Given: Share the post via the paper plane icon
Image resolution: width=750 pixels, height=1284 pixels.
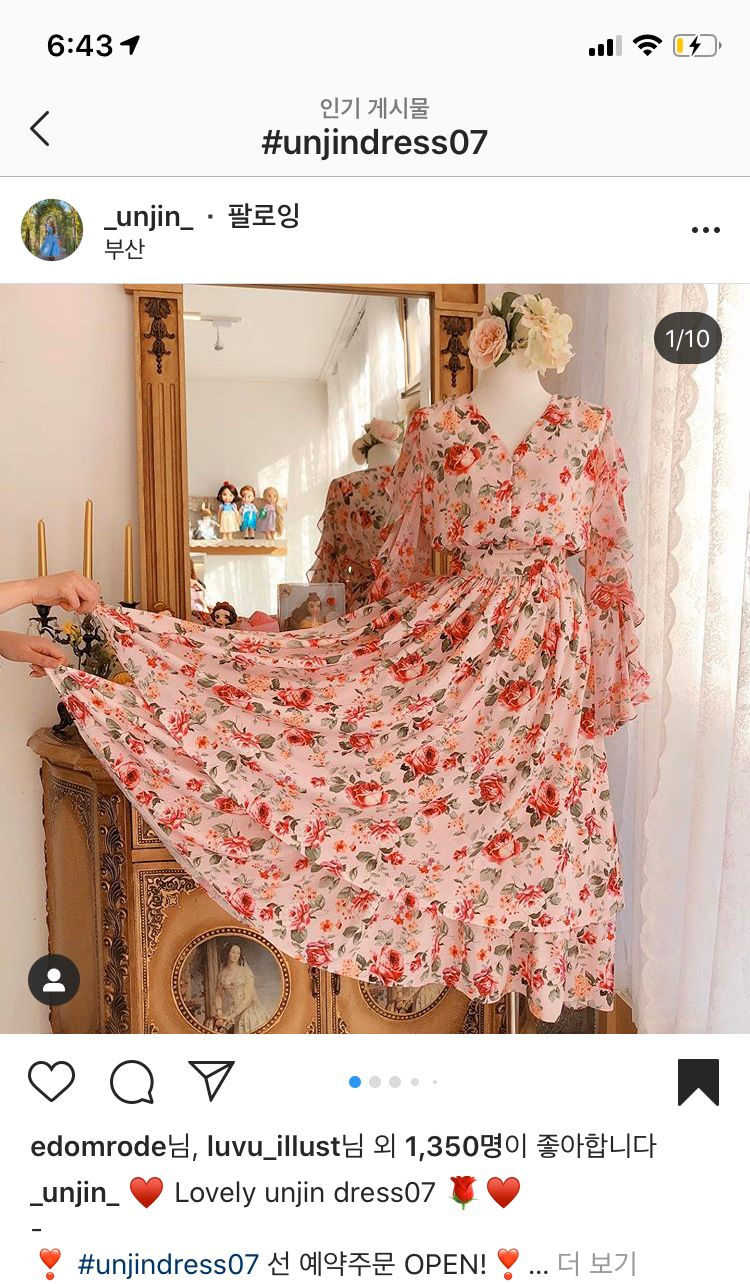Looking at the screenshot, I should (x=211, y=1081).
